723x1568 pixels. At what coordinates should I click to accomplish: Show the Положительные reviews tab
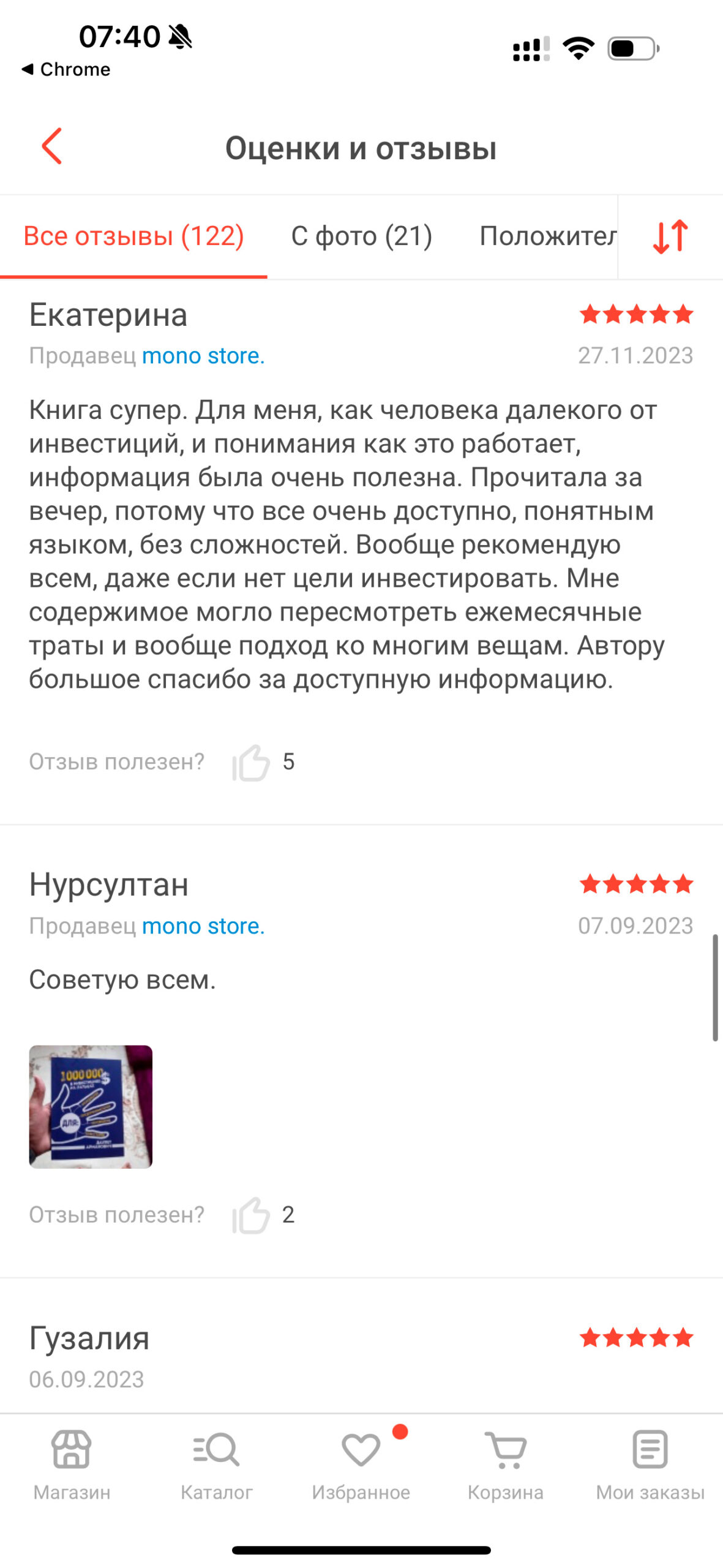[548, 236]
